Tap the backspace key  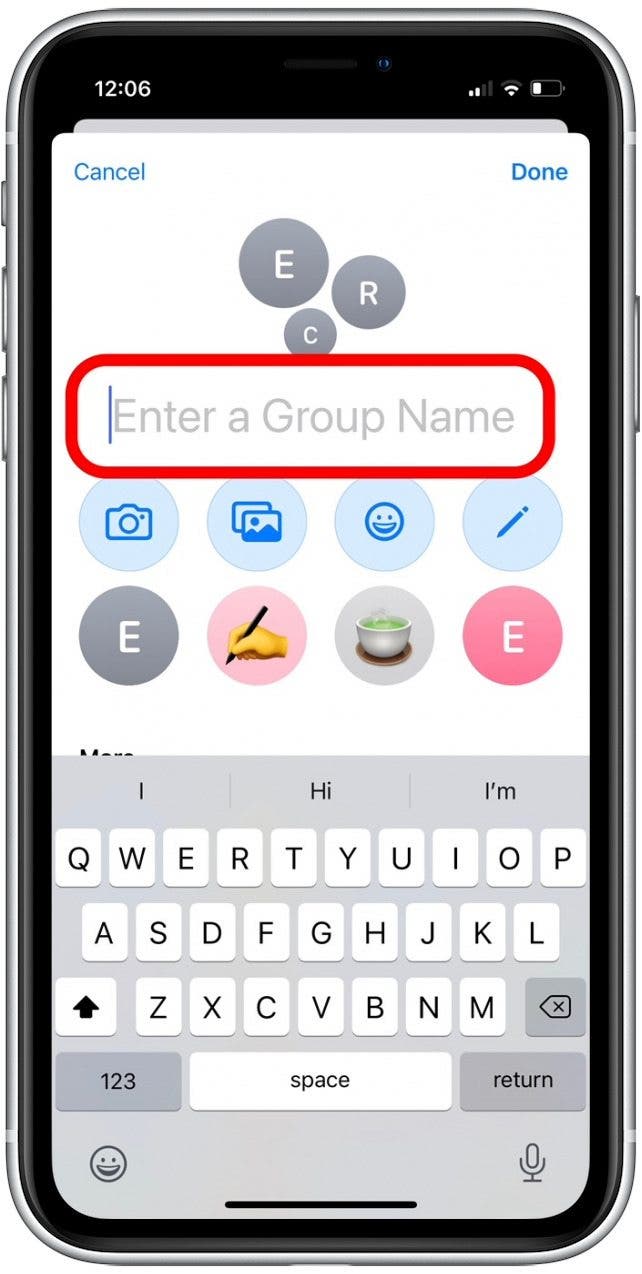pos(555,1008)
